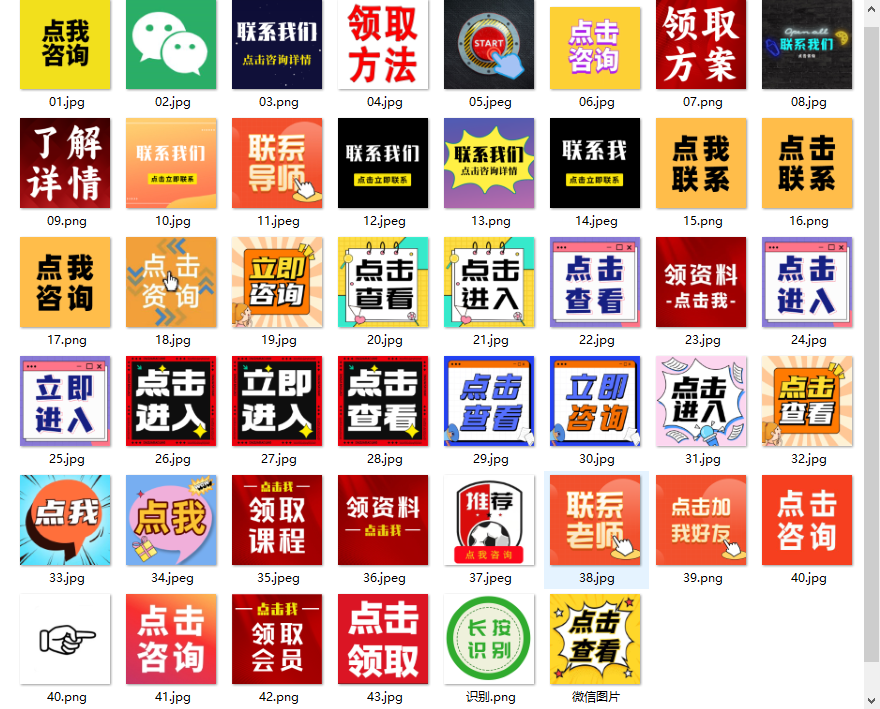The height and width of the screenshot is (709, 880).
Task: Select the green circle image 识别.png
Action: (489, 639)
